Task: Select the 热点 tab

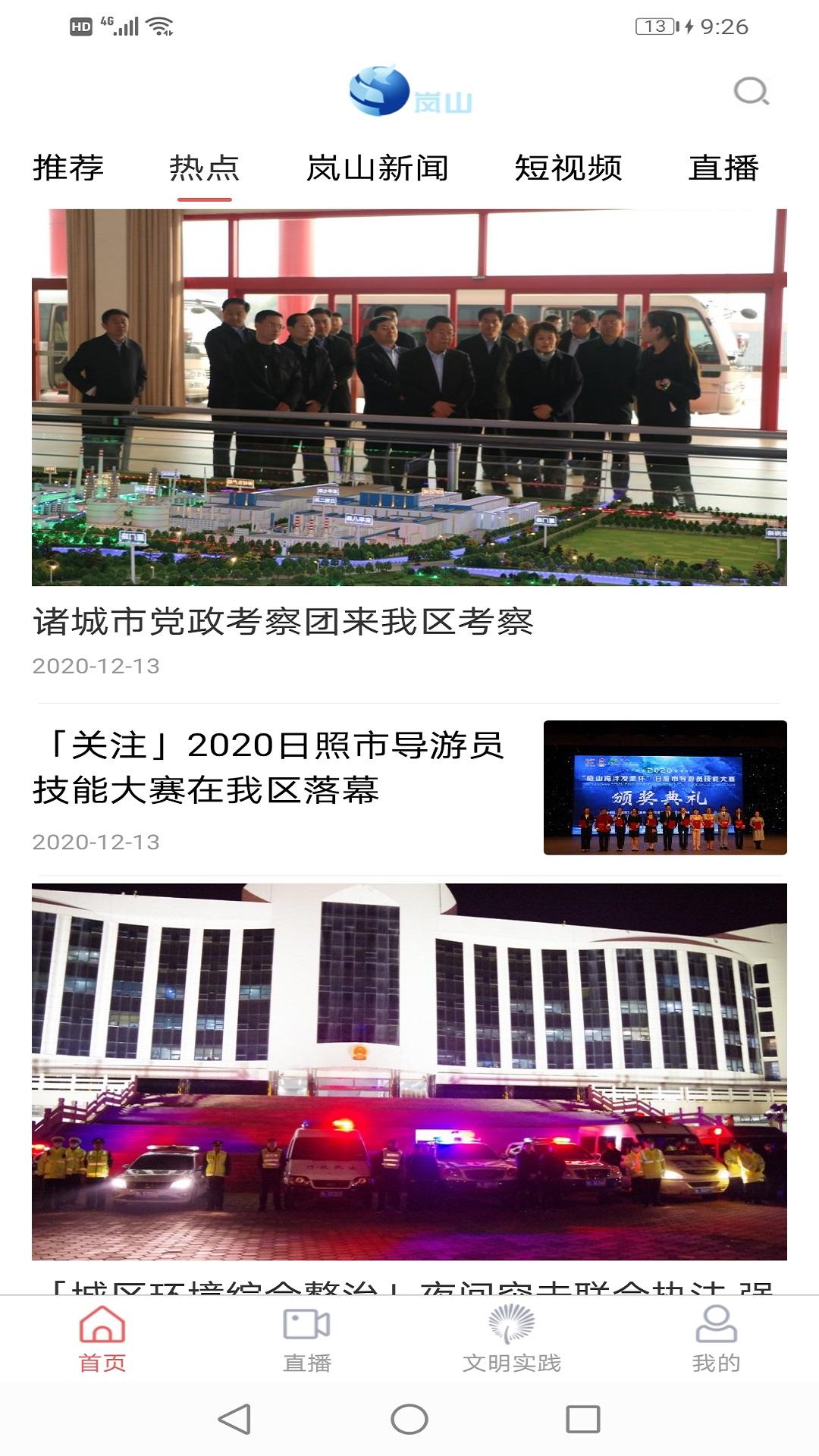Action: tap(204, 168)
